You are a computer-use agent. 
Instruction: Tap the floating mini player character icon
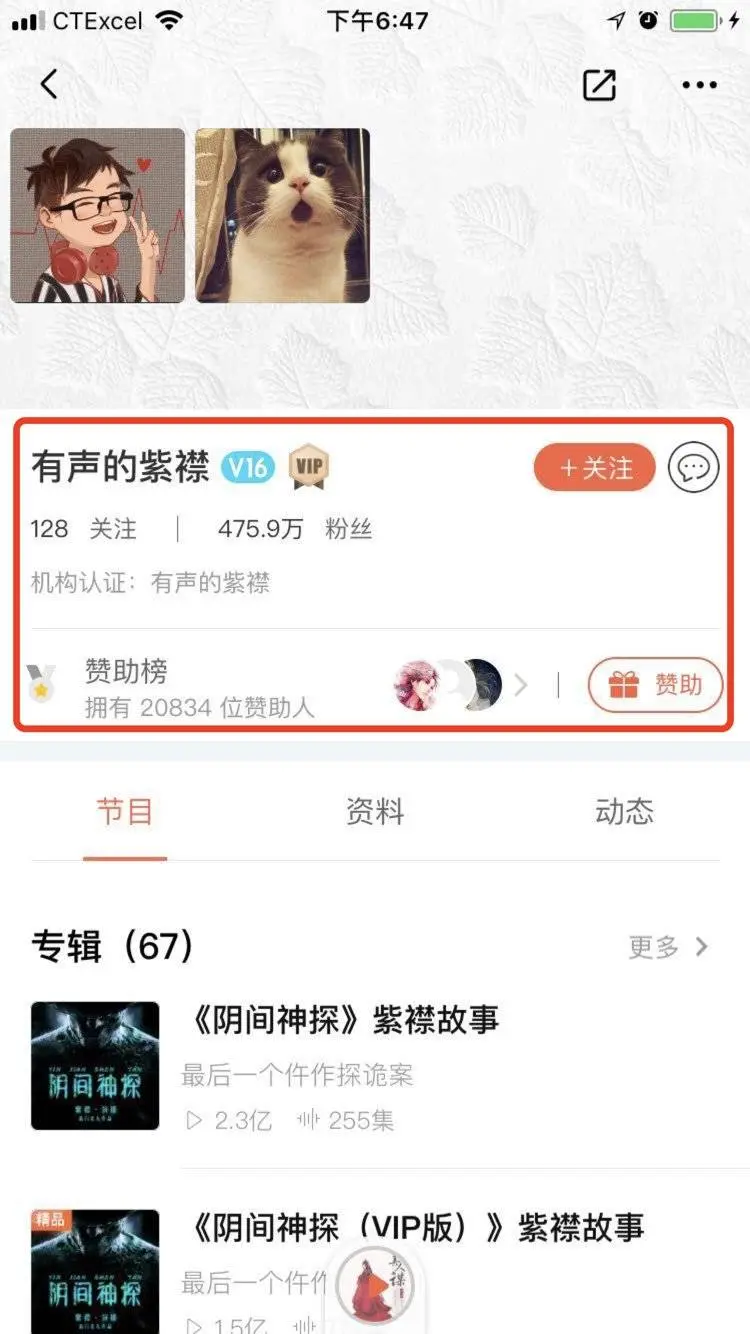point(382,1287)
